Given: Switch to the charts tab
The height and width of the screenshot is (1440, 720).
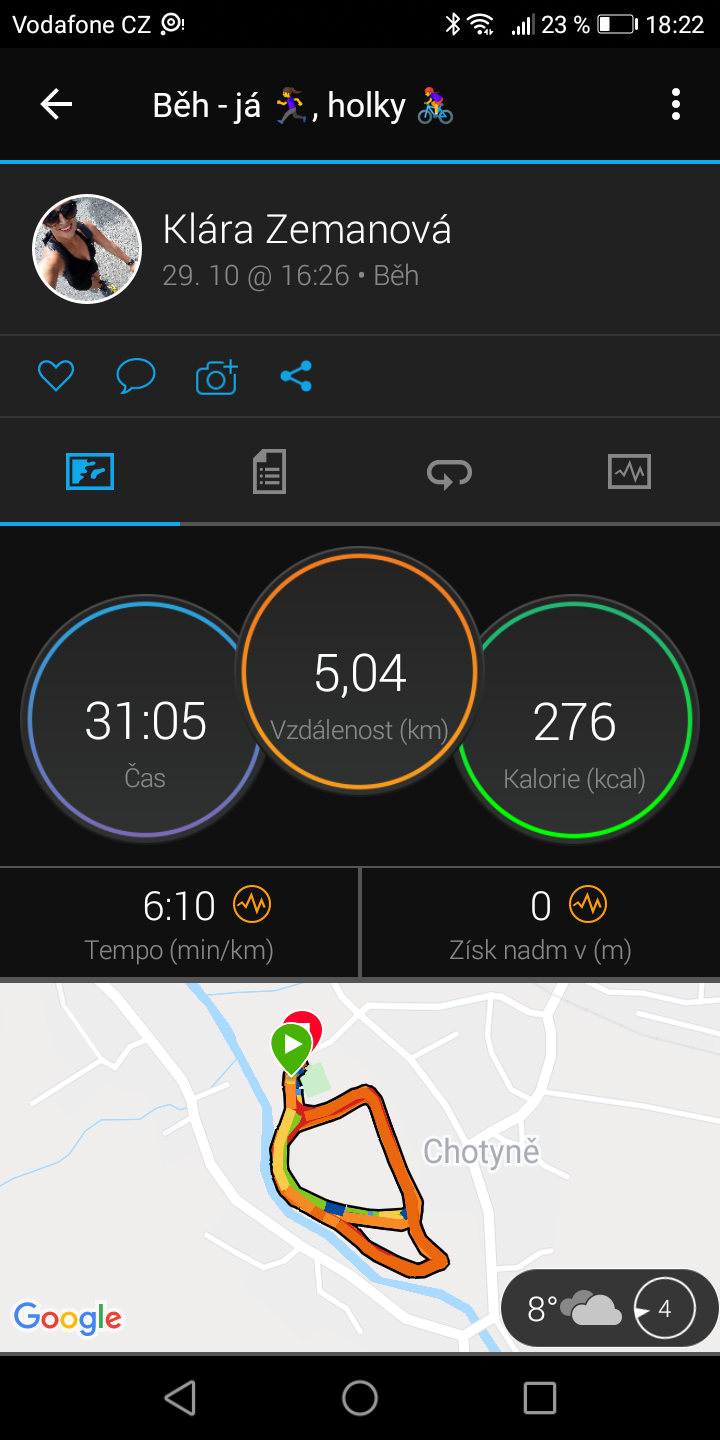Looking at the screenshot, I should click(x=629, y=471).
